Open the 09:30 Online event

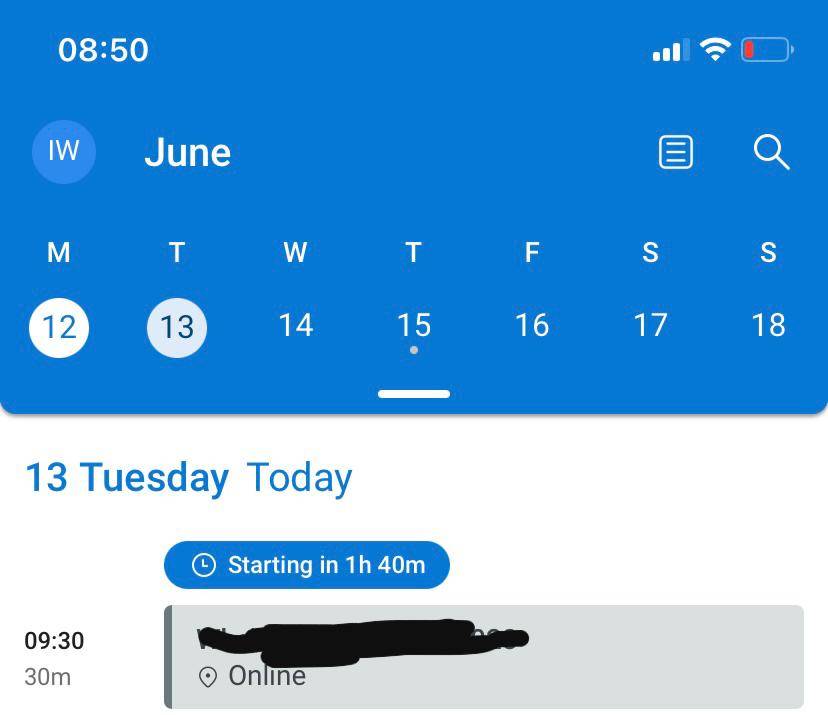click(484, 657)
